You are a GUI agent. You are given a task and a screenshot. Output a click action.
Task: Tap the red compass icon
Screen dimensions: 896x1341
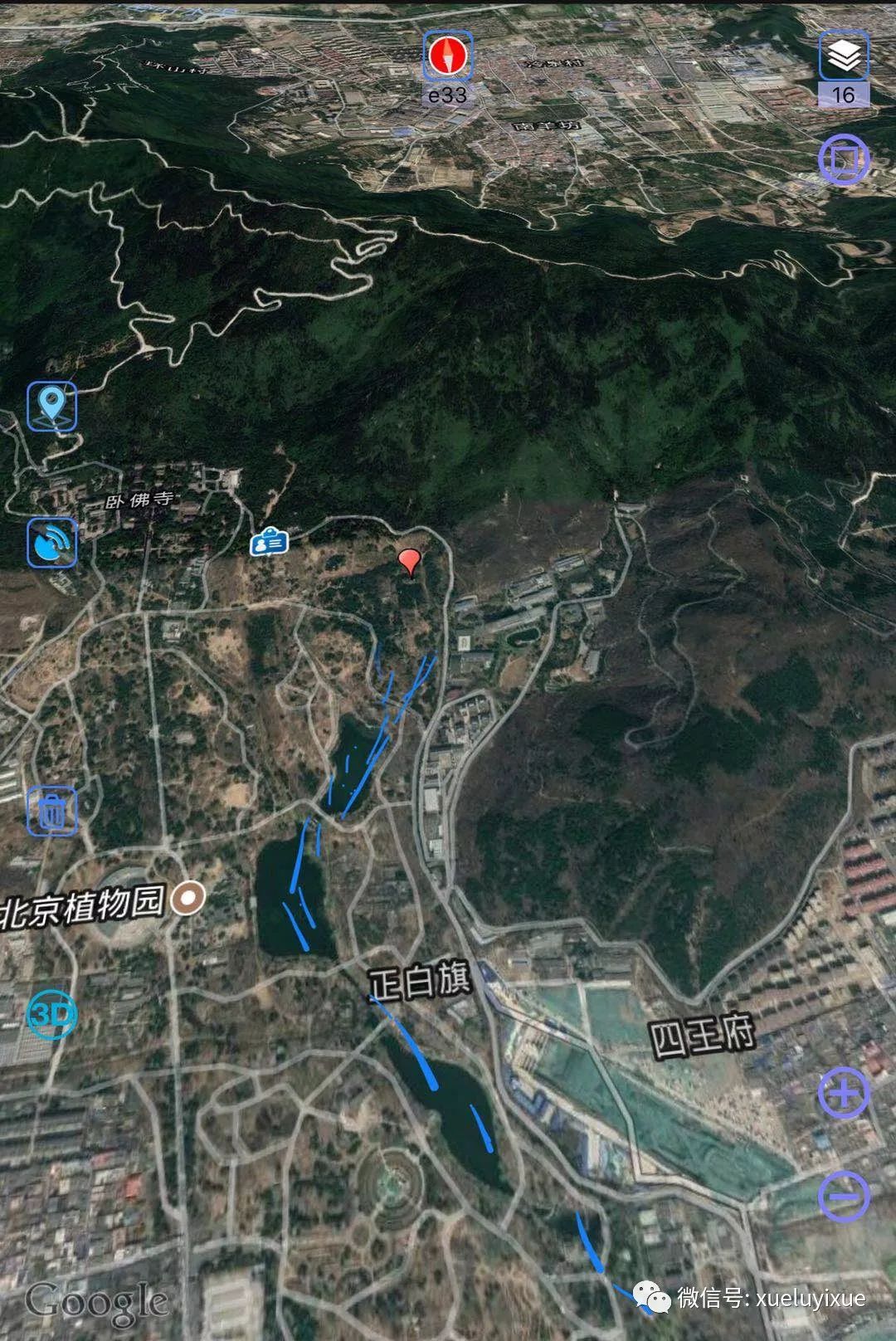(448, 56)
